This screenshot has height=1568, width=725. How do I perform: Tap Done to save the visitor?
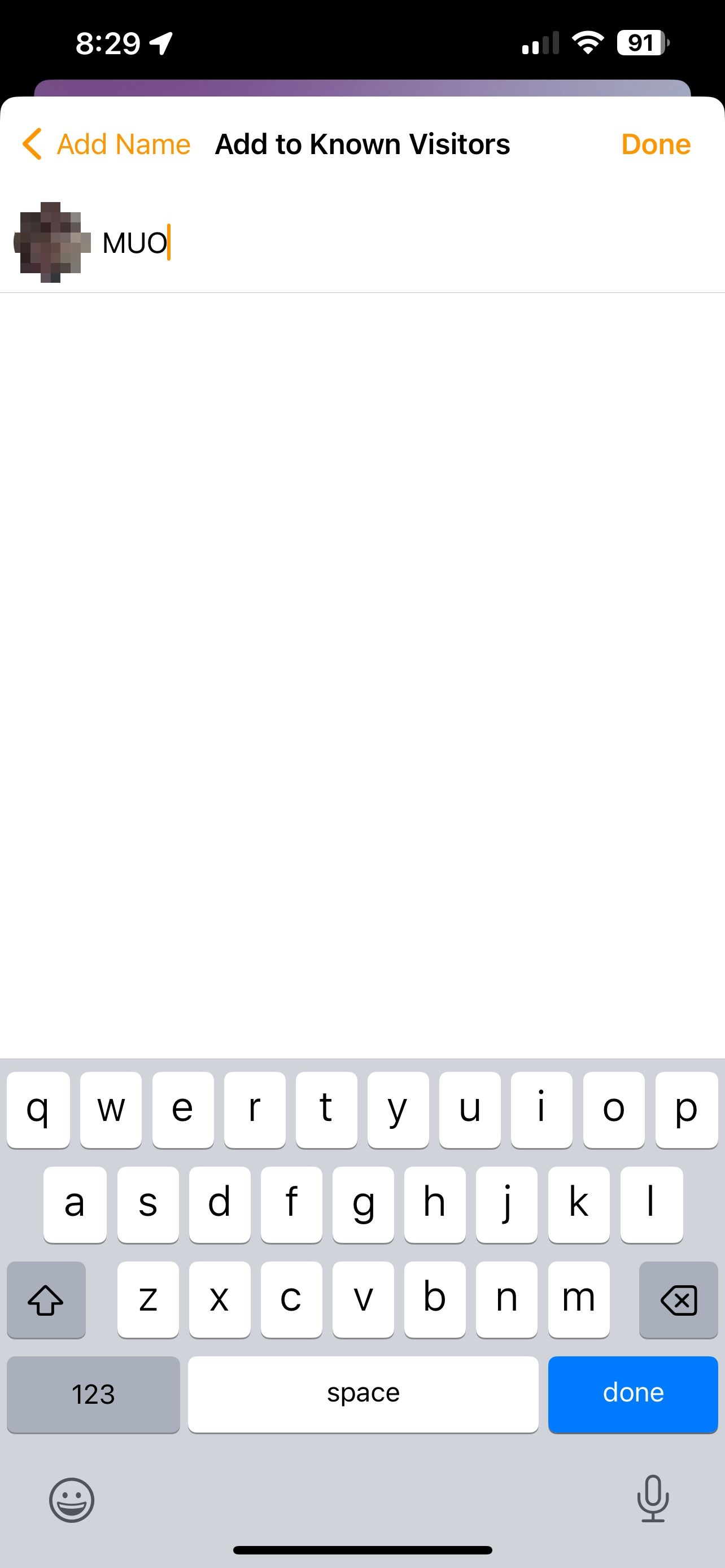tap(655, 144)
